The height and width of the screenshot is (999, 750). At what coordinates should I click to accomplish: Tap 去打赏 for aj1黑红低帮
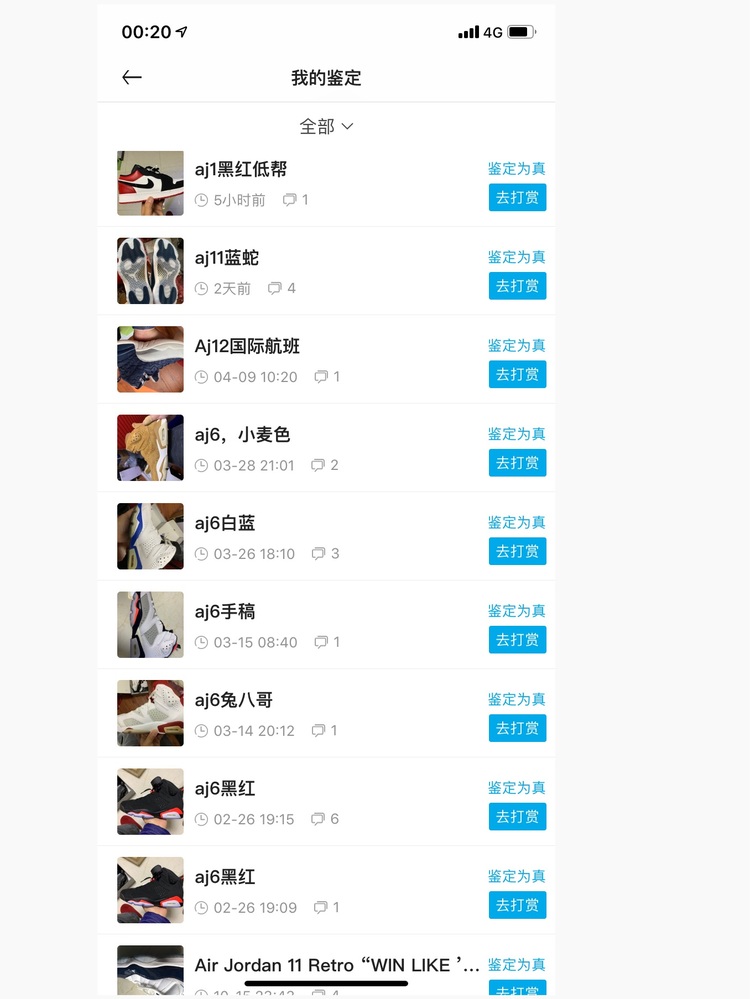(x=517, y=198)
